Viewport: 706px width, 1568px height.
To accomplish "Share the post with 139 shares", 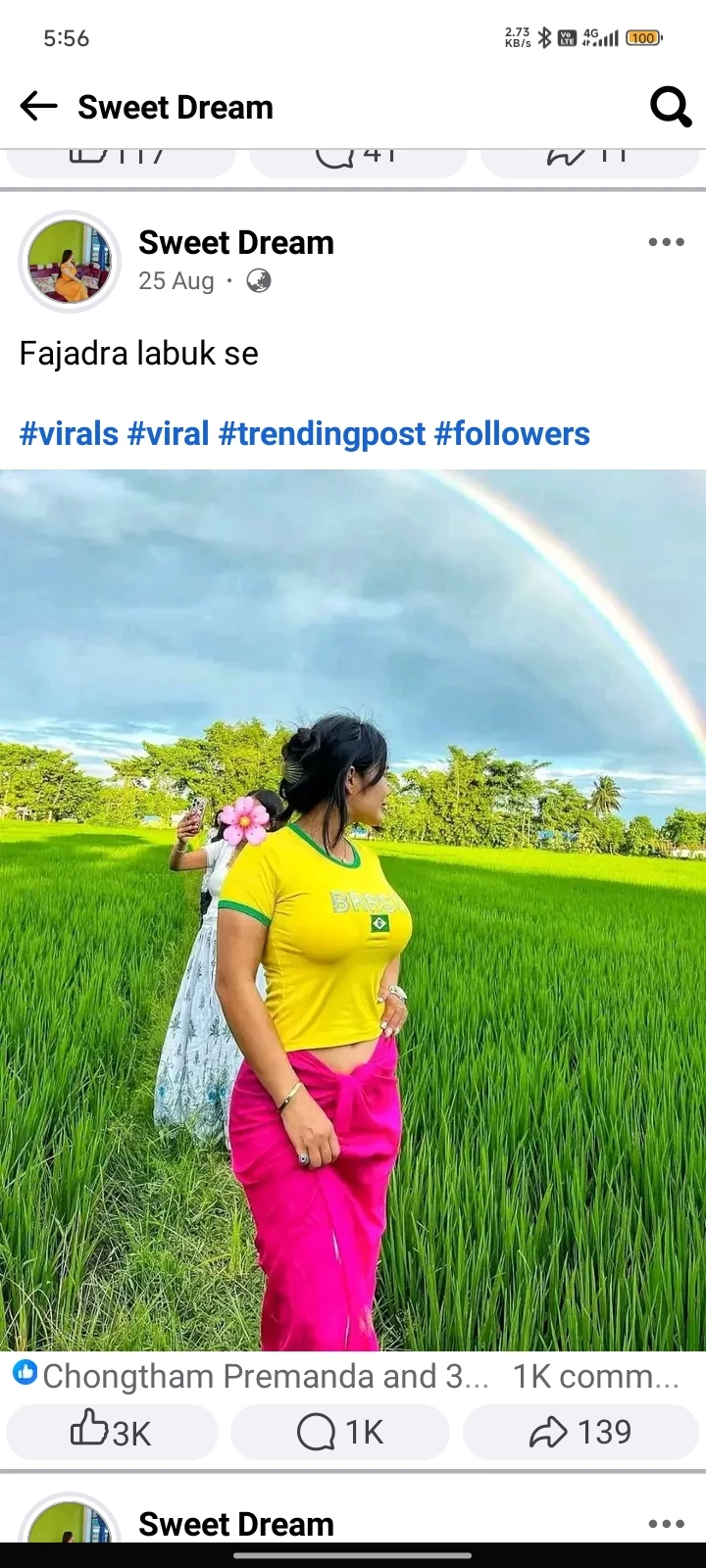I will click(580, 1432).
